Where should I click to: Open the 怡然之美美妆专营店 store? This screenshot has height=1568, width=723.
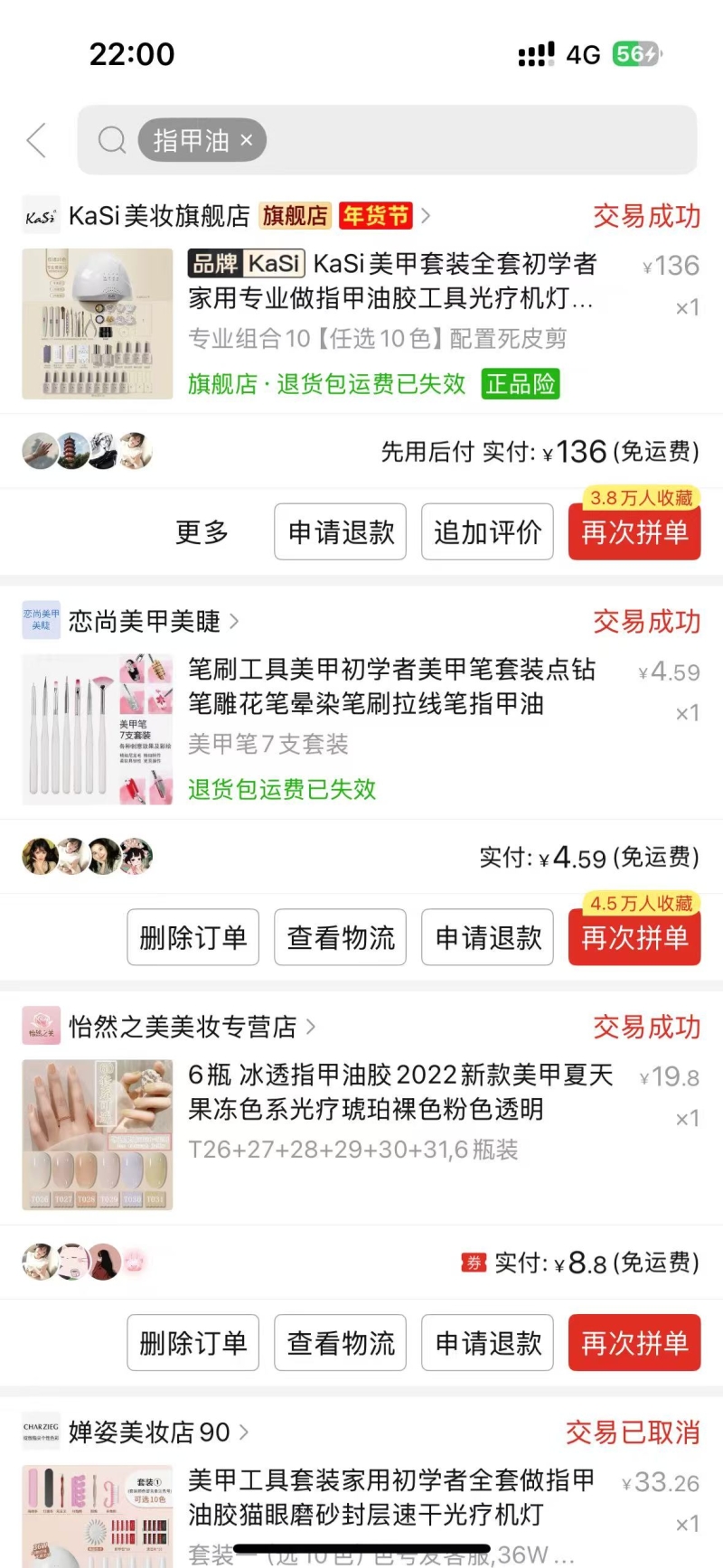(x=183, y=1028)
